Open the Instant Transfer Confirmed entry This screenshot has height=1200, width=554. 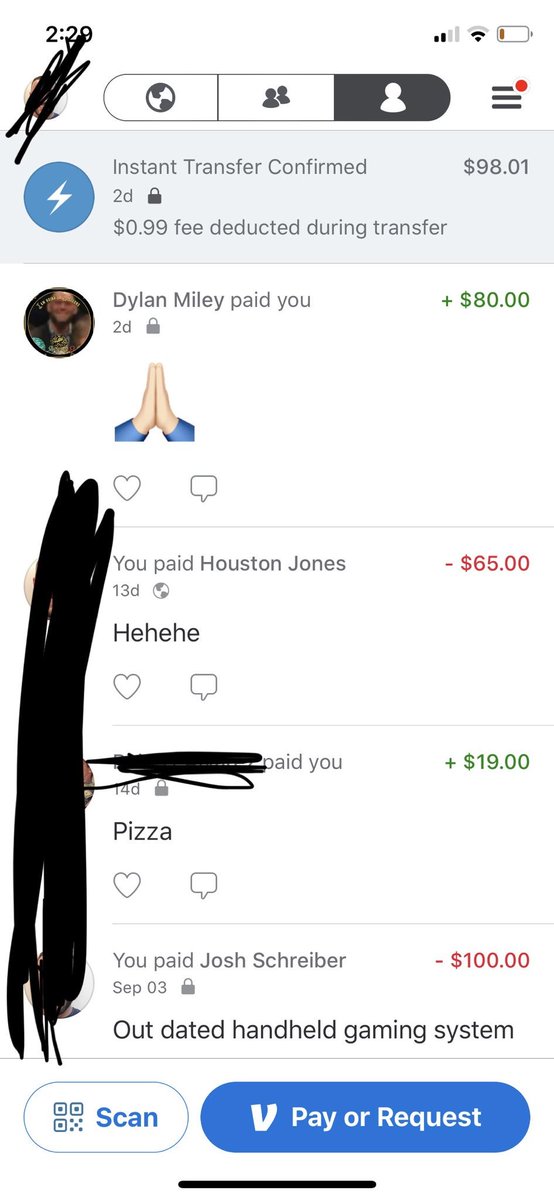[x=277, y=197]
